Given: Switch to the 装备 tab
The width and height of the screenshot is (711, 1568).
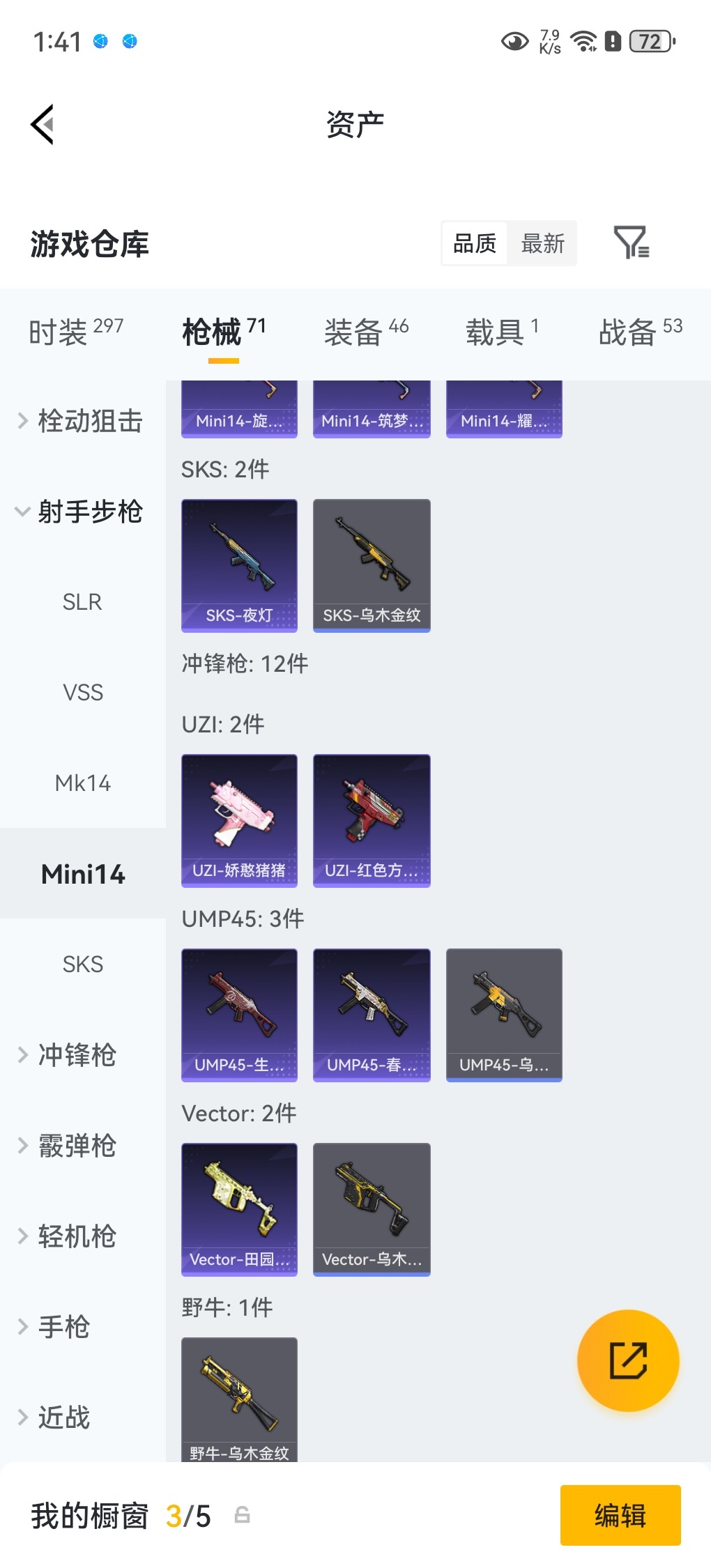Looking at the screenshot, I should tap(354, 332).
